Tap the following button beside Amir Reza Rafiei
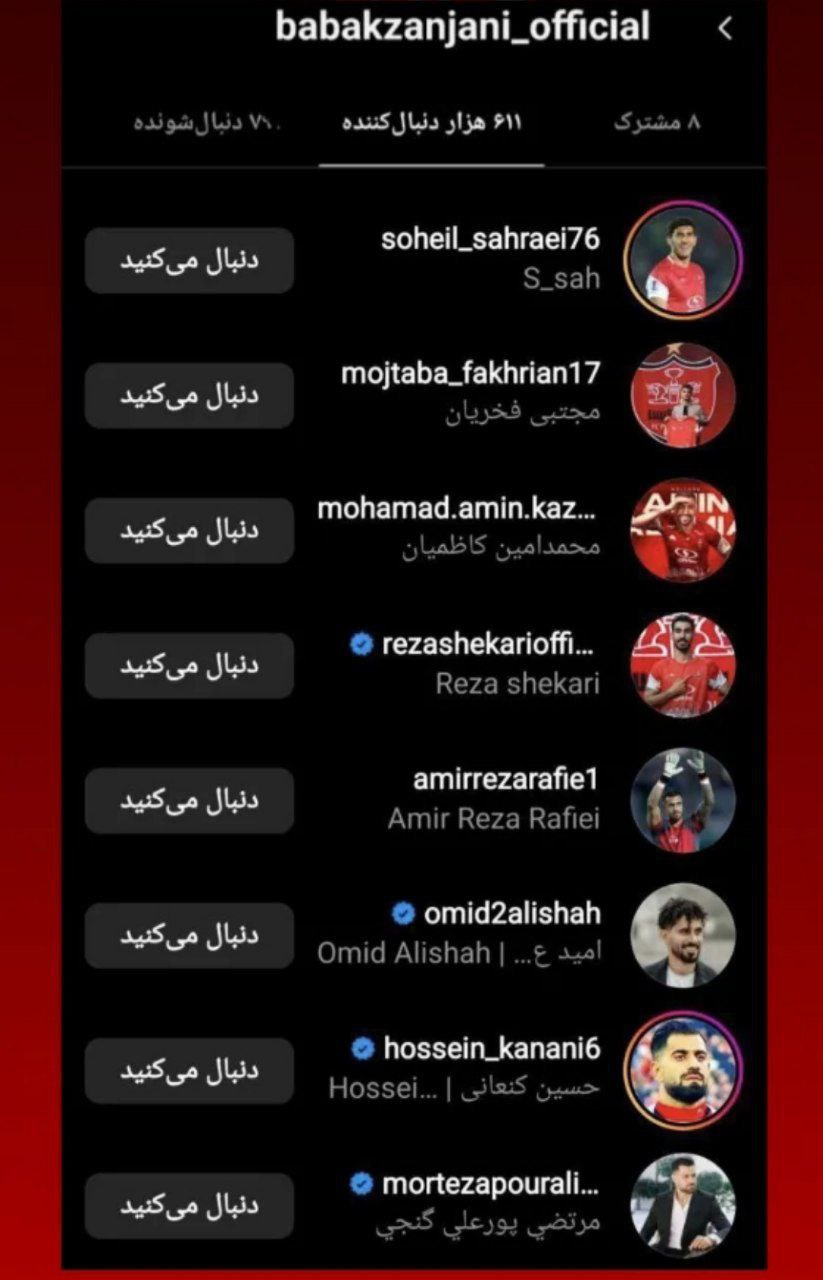 tap(189, 800)
